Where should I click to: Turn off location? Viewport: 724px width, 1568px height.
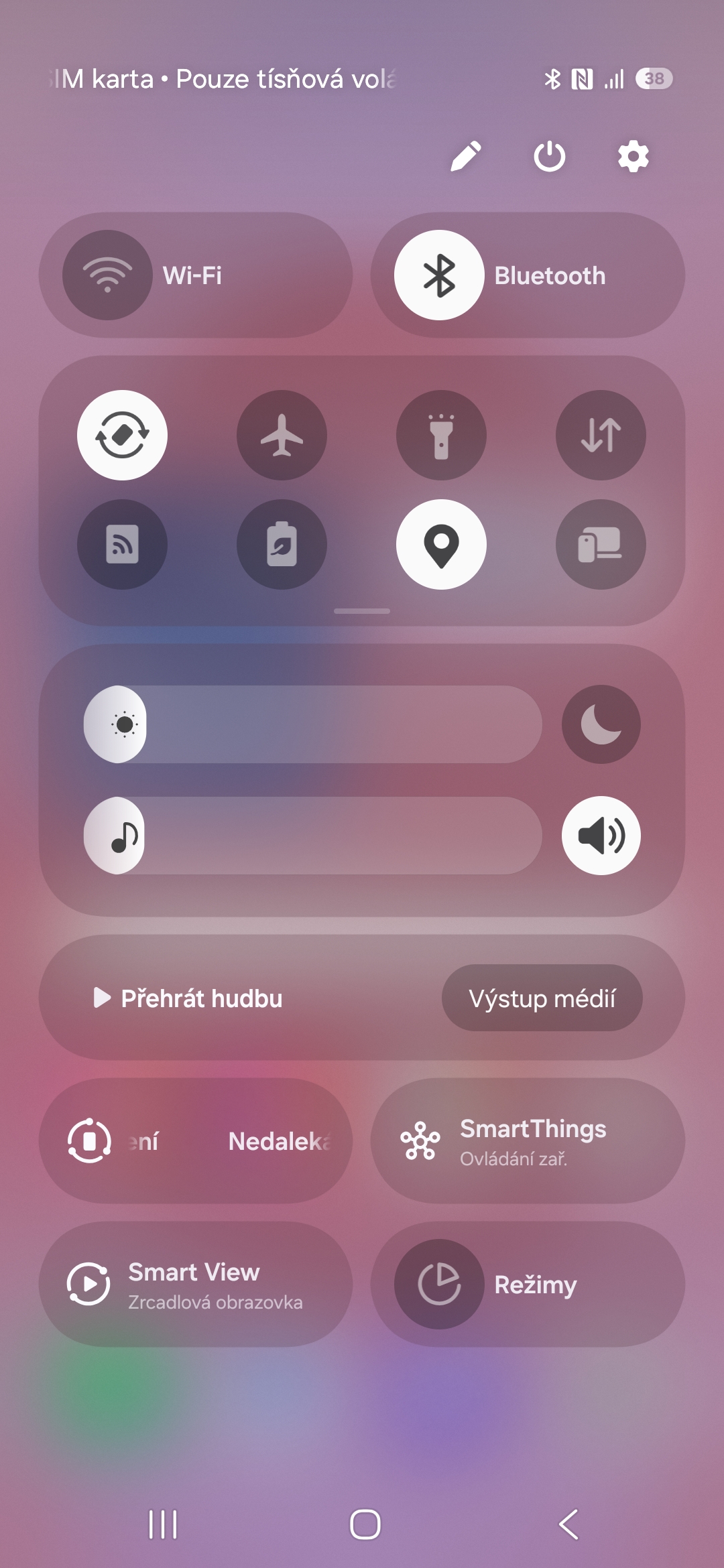(x=441, y=545)
